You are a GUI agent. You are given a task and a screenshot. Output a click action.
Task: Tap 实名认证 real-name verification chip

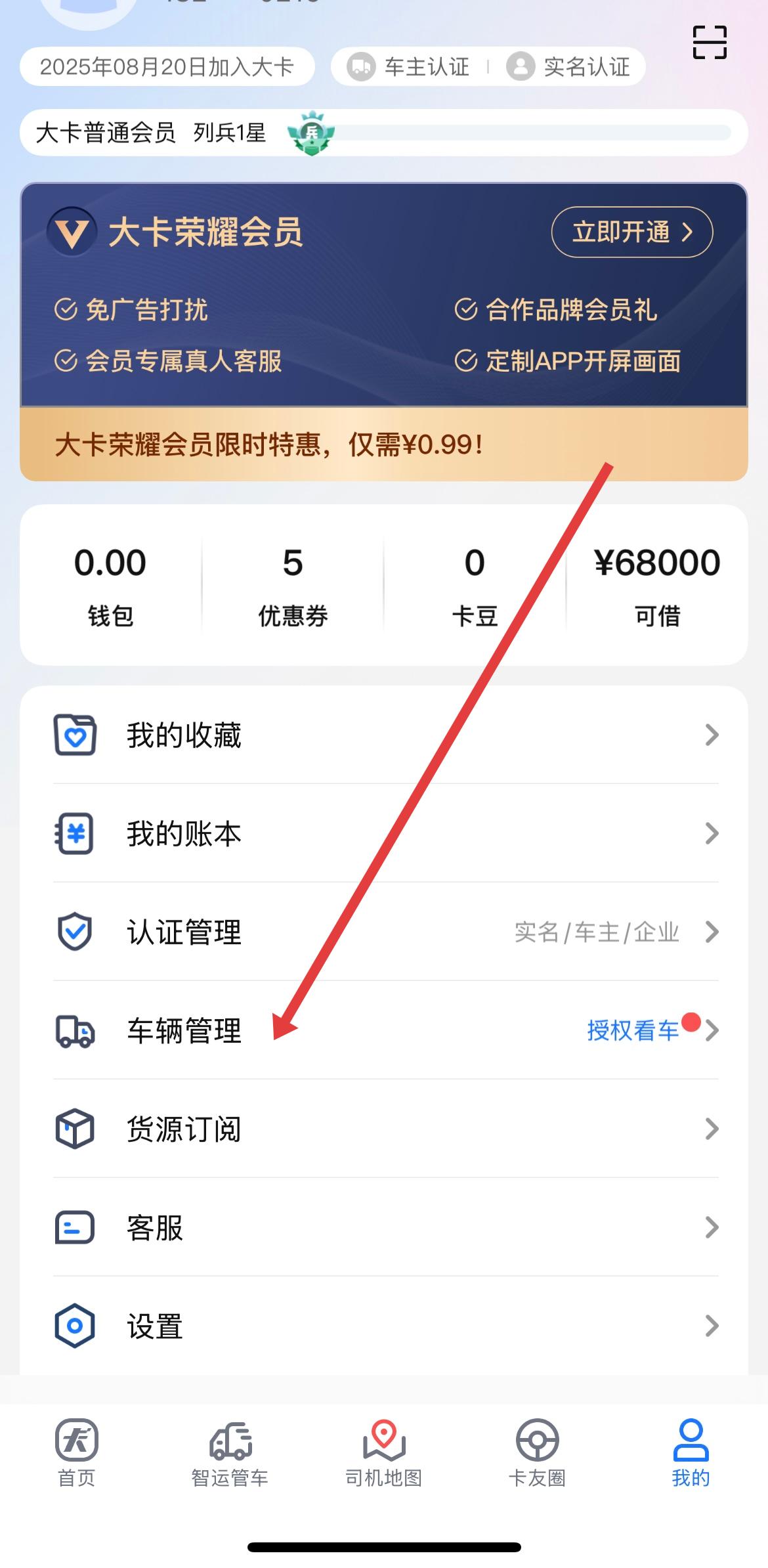pos(568,66)
